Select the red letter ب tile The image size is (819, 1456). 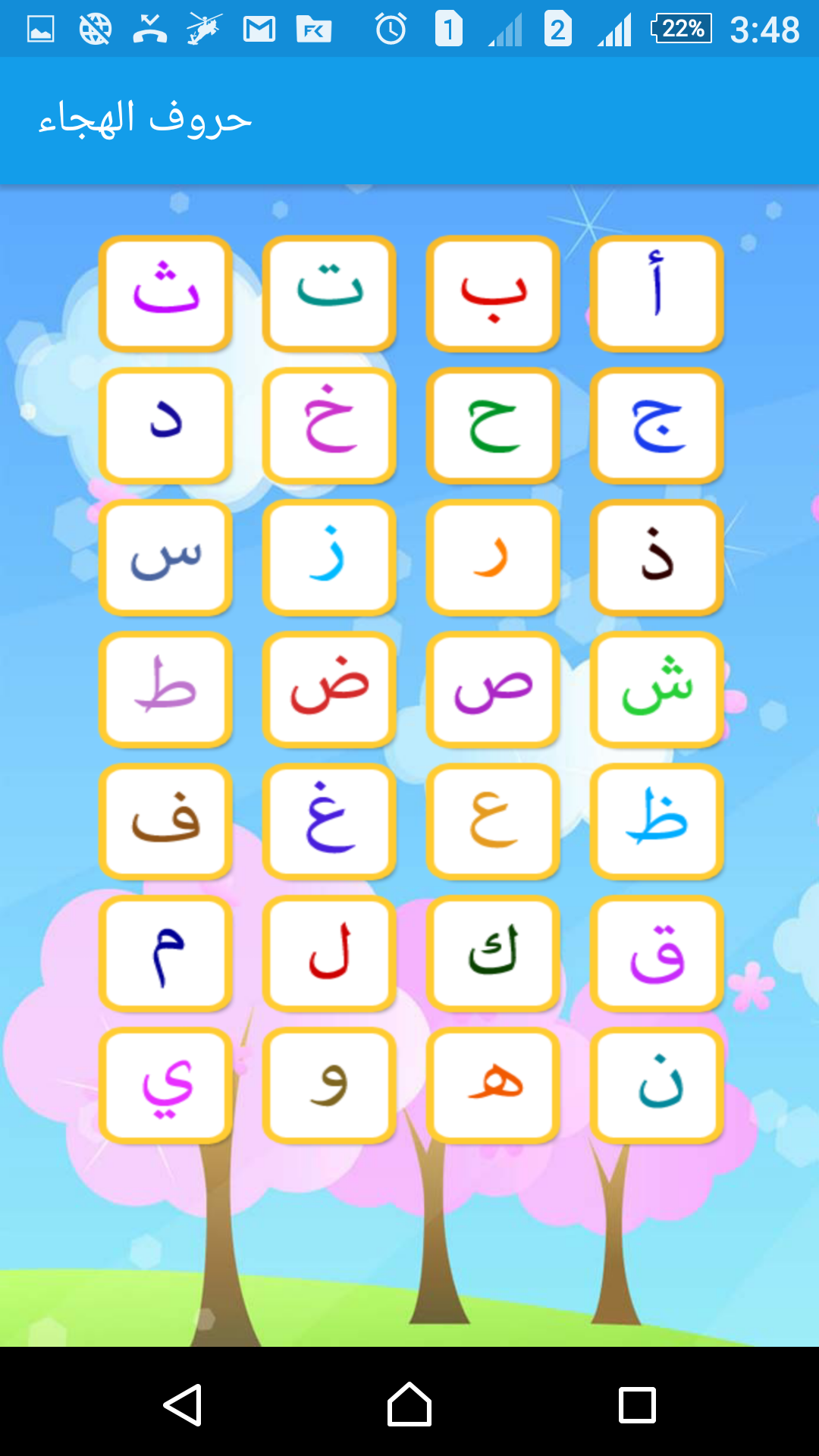[x=493, y=293]
